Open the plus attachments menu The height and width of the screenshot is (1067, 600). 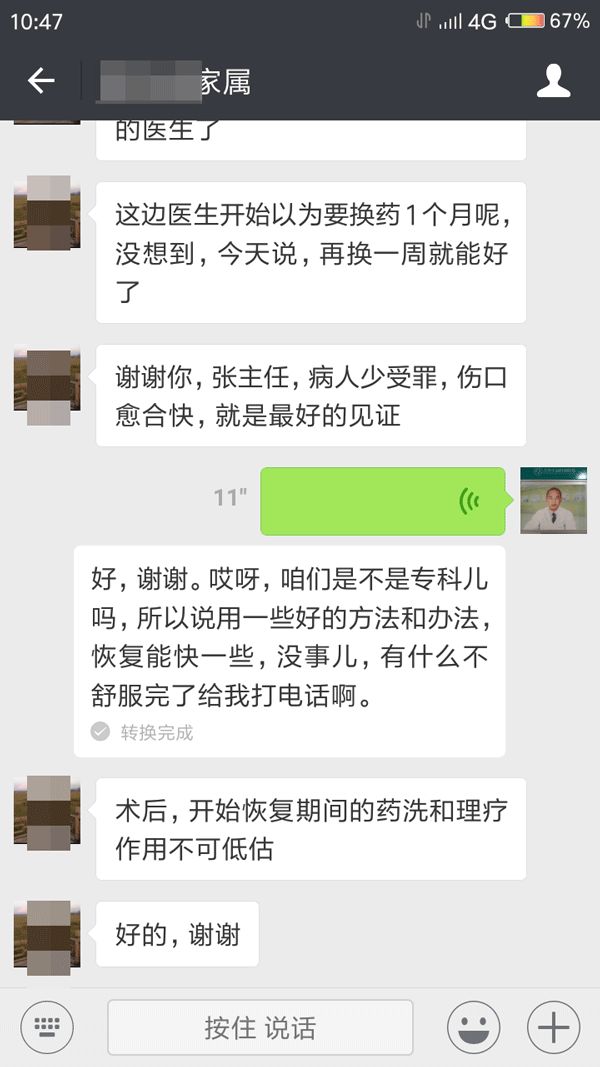pos(553,1027)
